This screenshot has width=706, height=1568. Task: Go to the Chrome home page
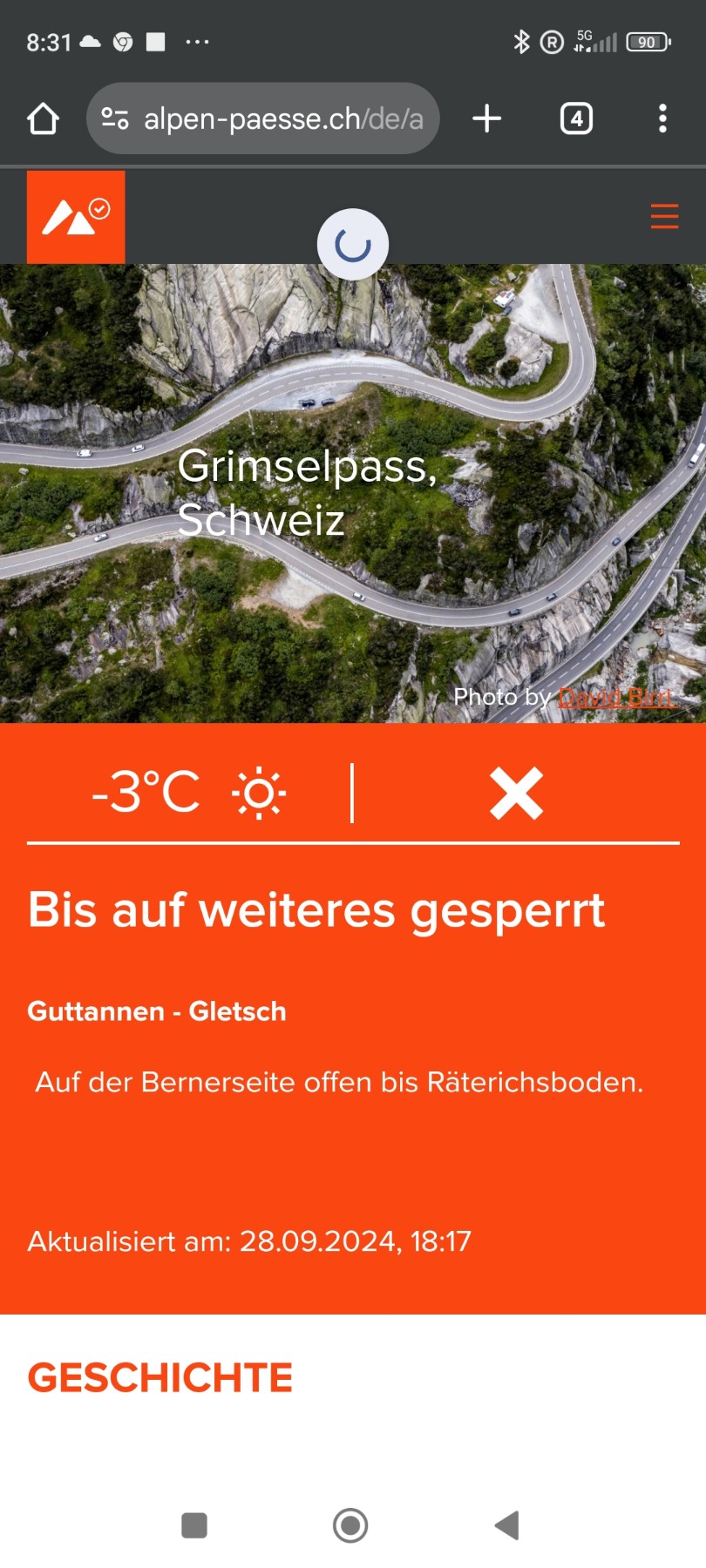[x=43, y=118]
